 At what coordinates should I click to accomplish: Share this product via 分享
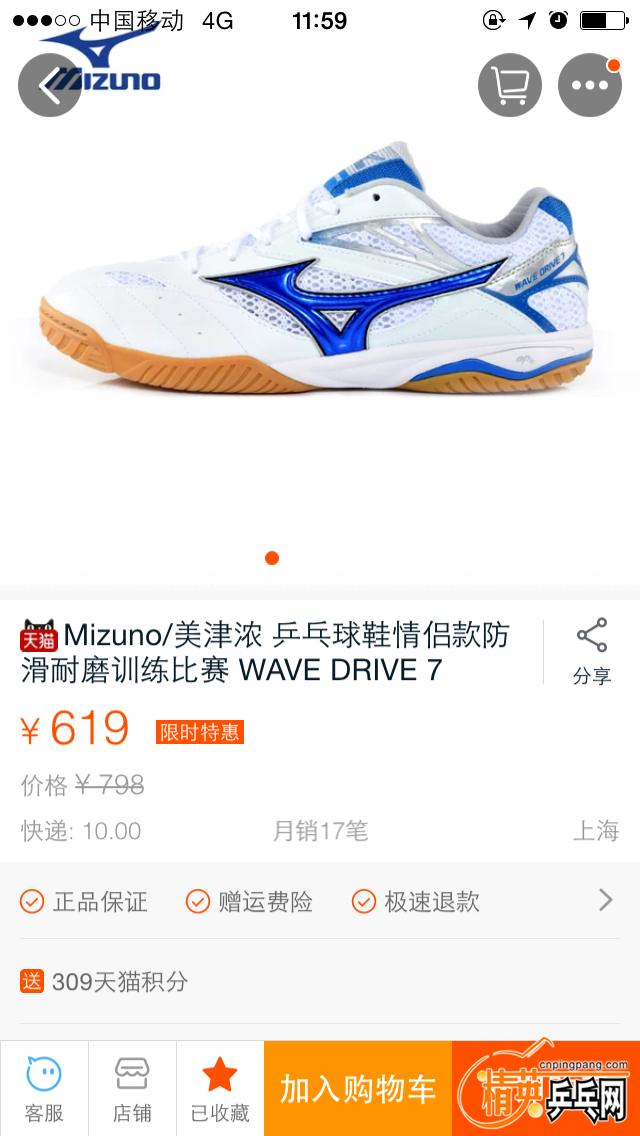click(592, 652)
